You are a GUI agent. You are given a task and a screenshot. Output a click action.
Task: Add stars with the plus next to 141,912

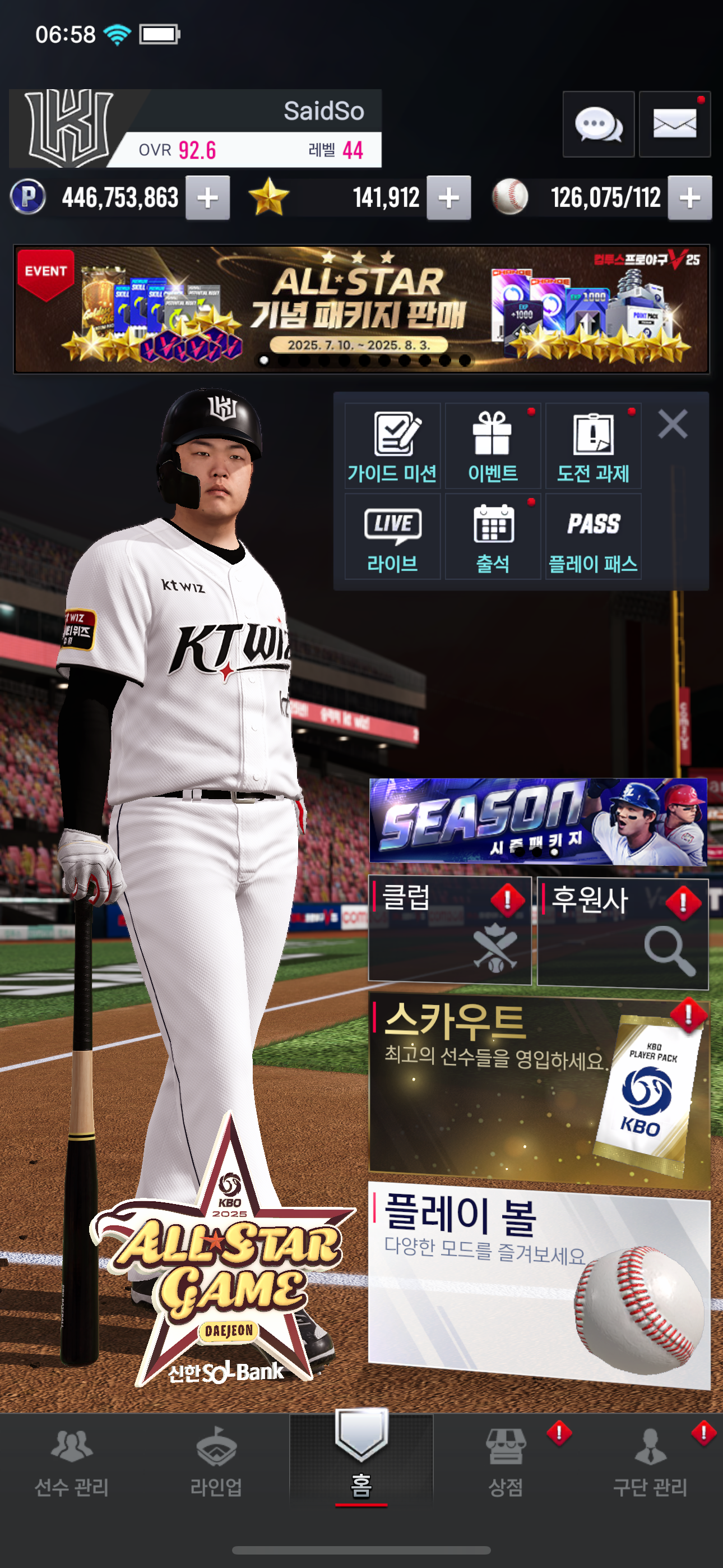(x=448, y=198)
